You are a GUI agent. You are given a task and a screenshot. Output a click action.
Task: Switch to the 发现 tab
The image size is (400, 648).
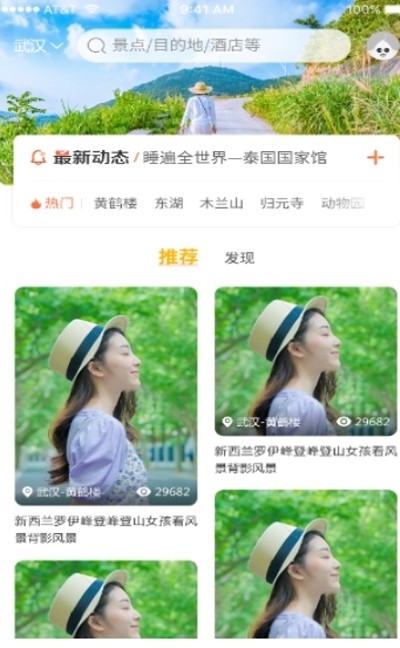[240, 258]
